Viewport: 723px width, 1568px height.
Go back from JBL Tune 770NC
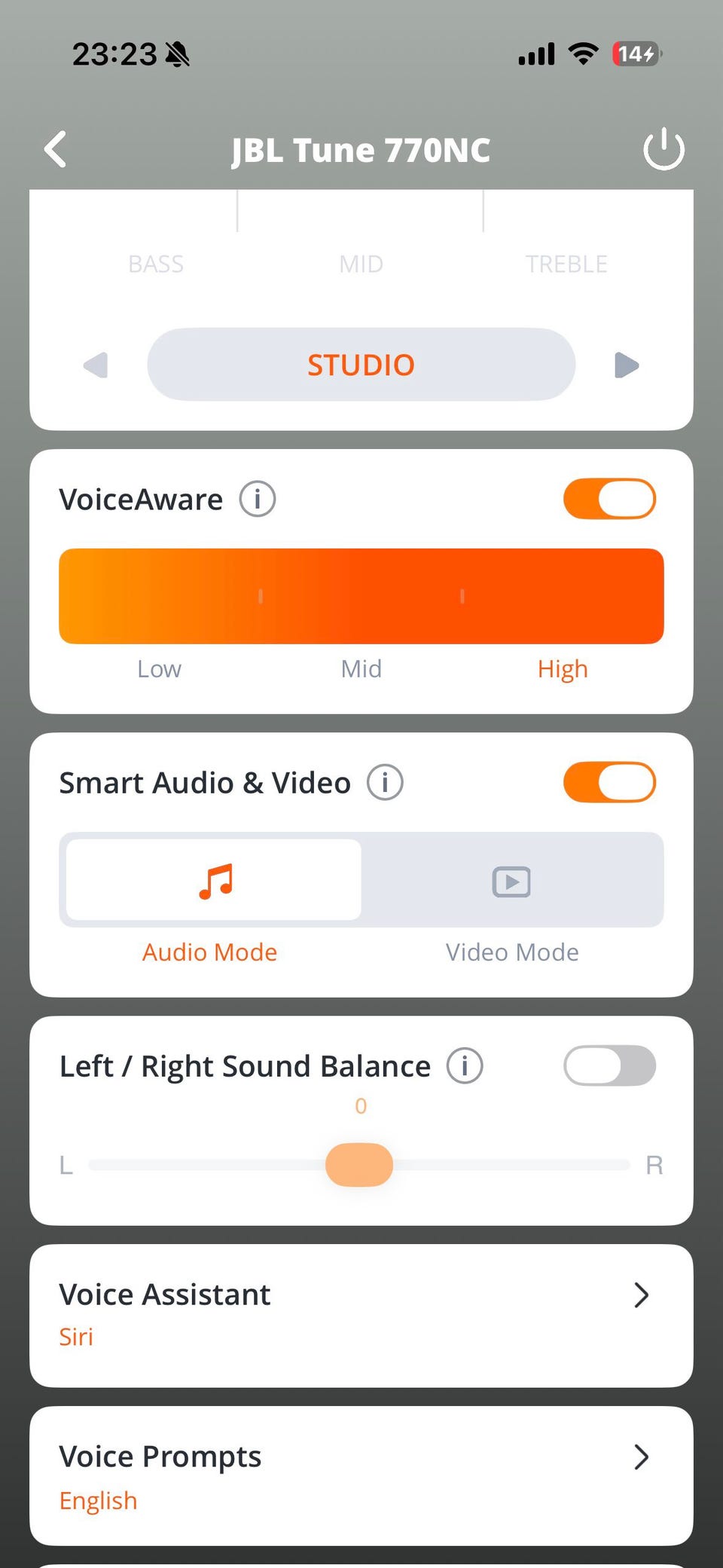(x=56, y=148)
